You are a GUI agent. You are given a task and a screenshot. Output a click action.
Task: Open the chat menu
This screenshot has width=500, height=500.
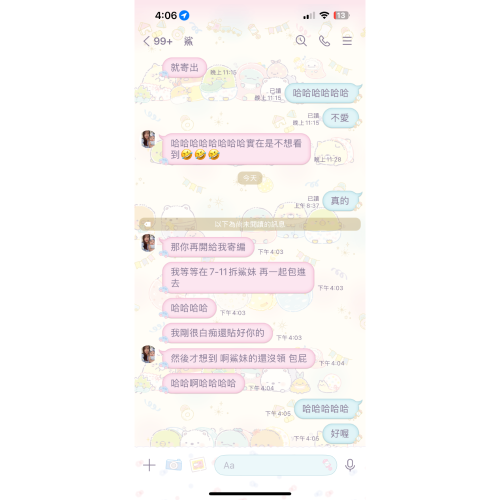click(x=347, y=41)
